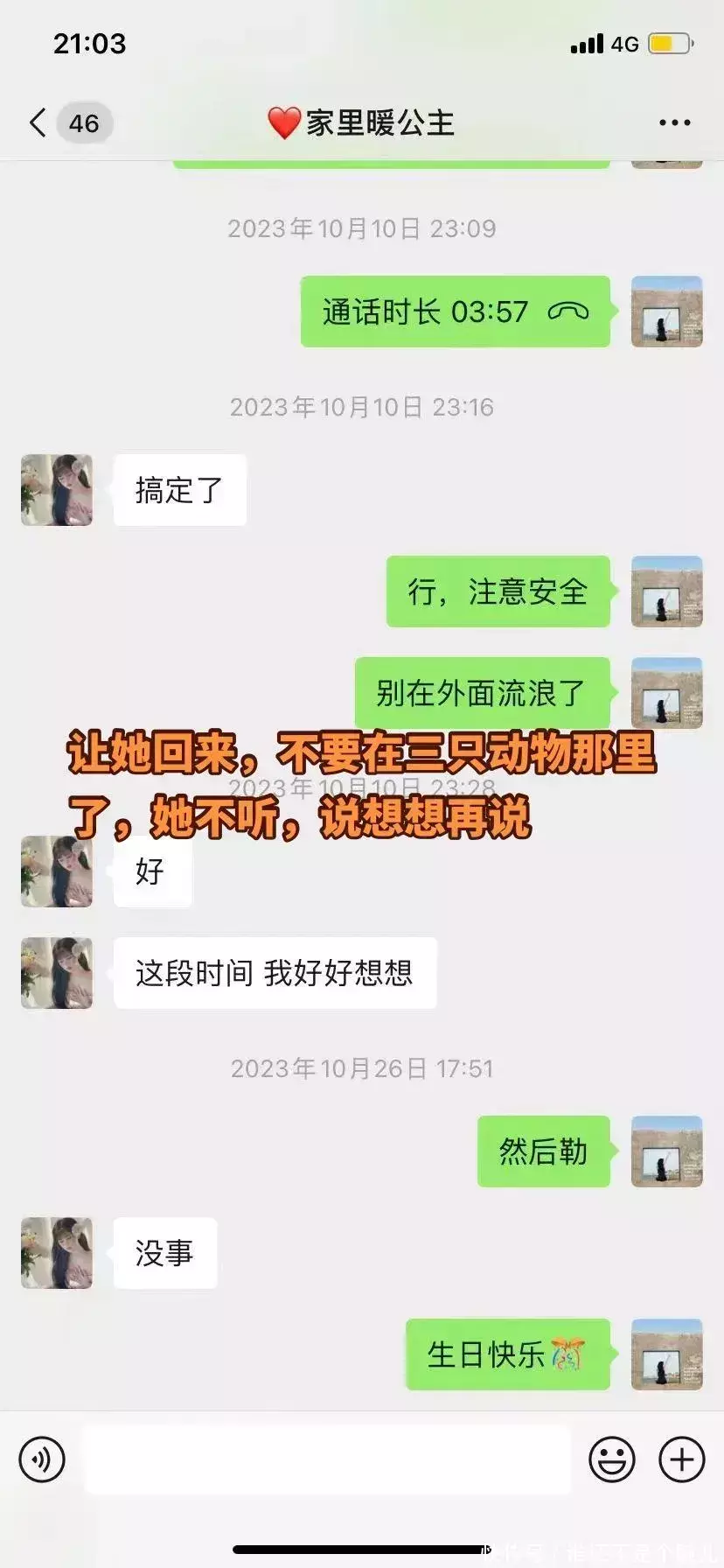Open the emoji sticker panel

[x=611, y=1459]
